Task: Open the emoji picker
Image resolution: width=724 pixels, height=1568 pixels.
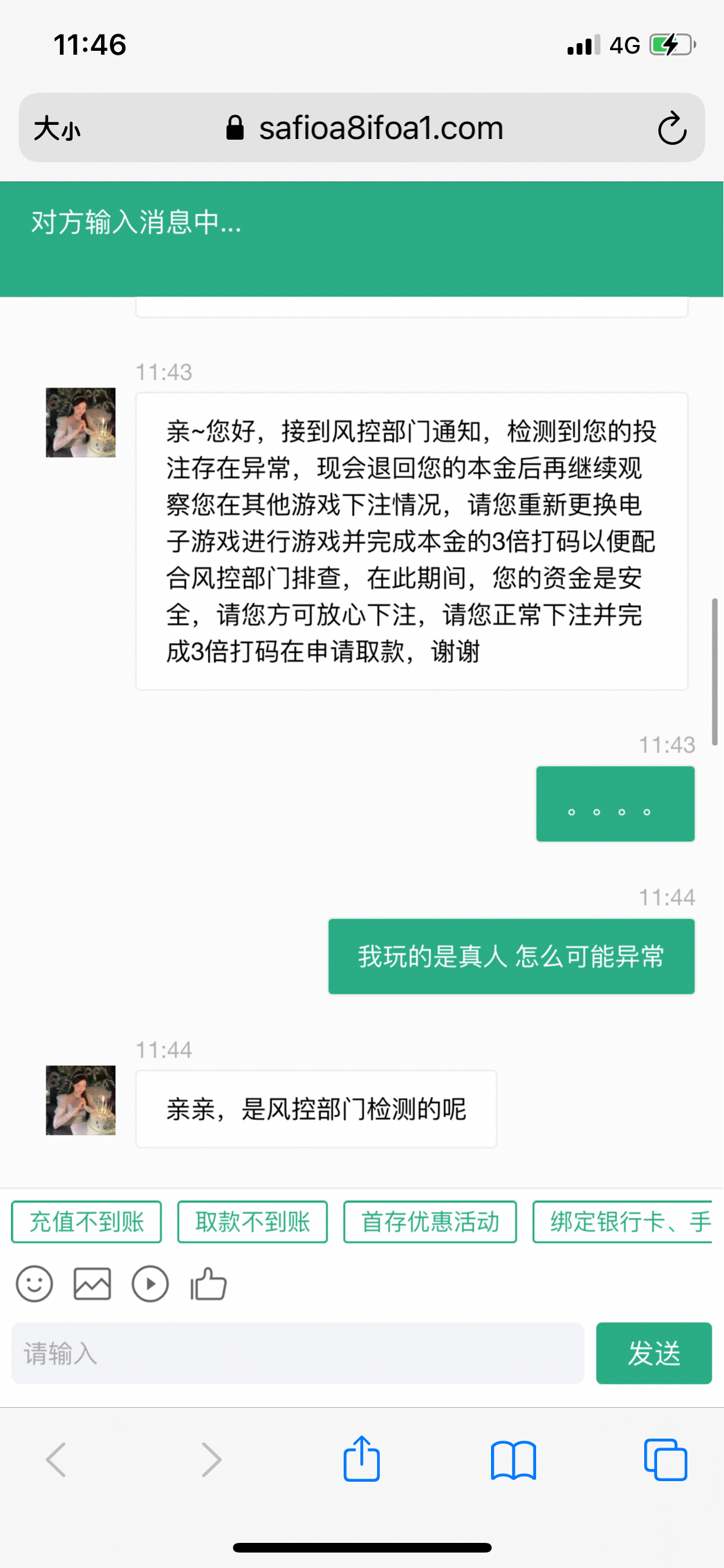Action: (x=34, y=1284)
